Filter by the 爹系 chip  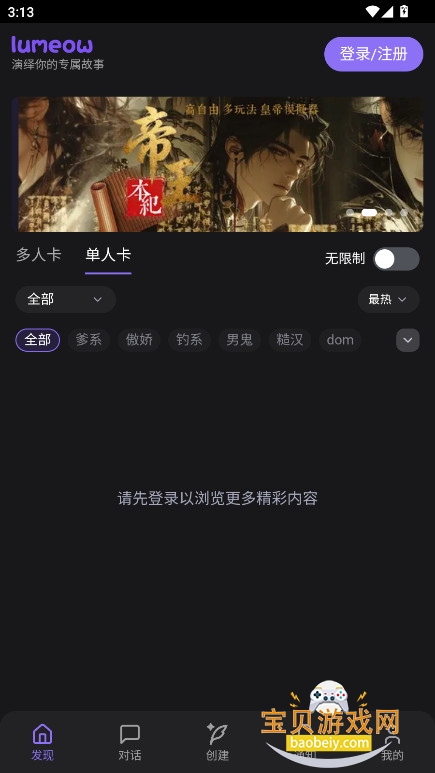(x=89, y=340)
